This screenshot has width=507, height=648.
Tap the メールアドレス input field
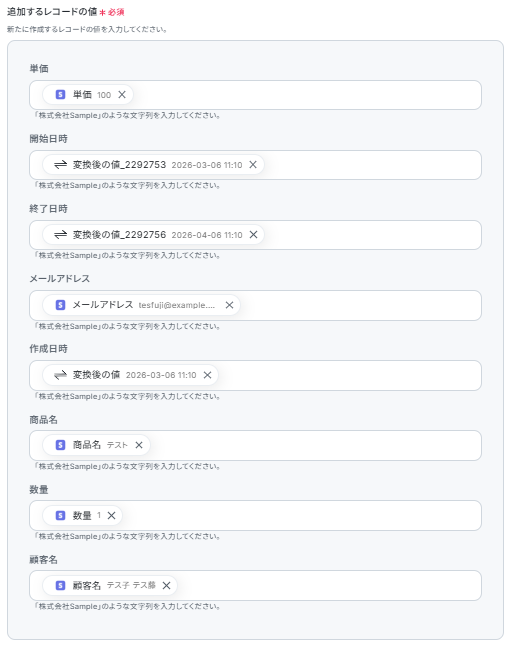[x=255, y=305]
